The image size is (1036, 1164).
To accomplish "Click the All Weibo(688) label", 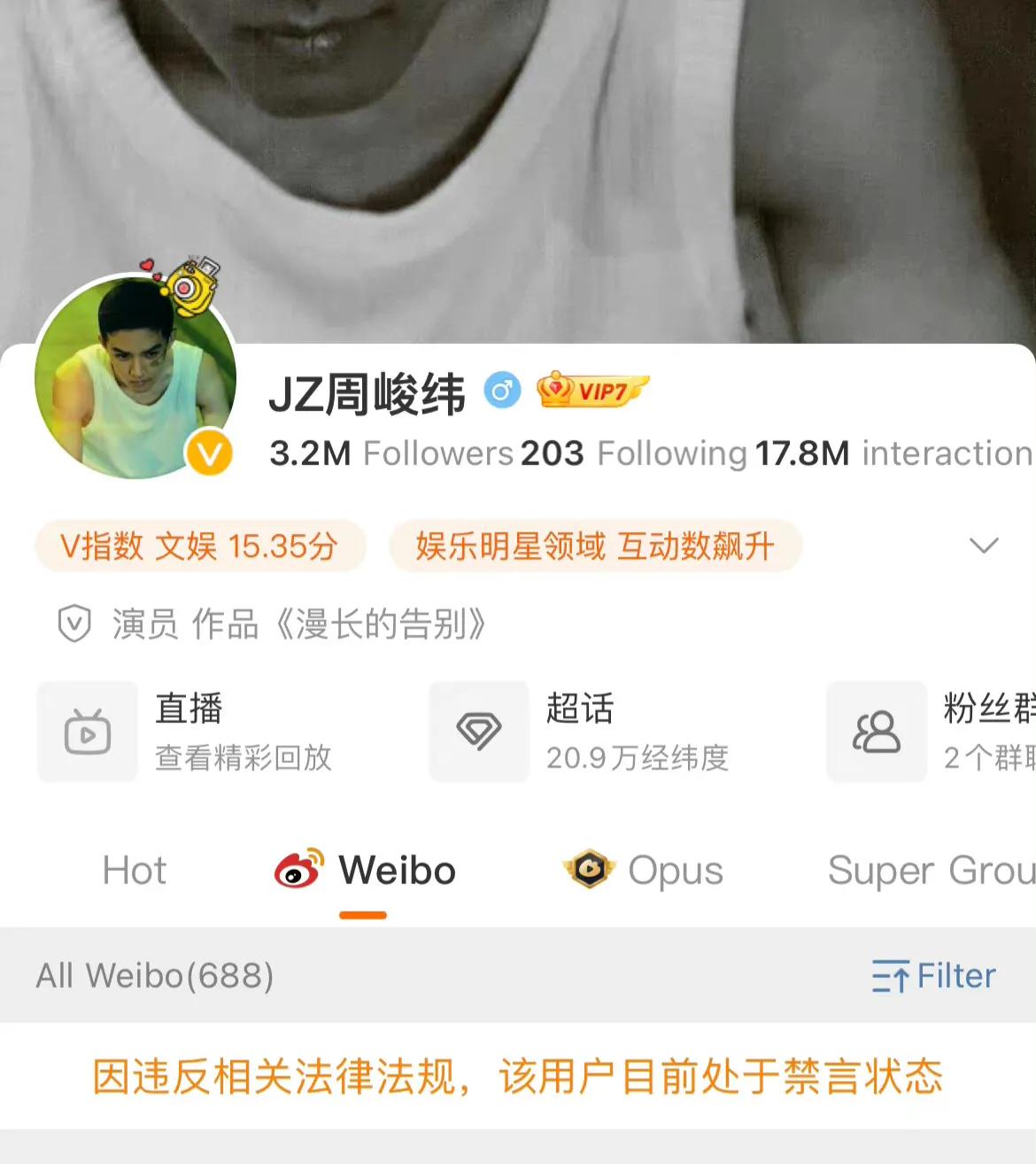I will [153, 975].
